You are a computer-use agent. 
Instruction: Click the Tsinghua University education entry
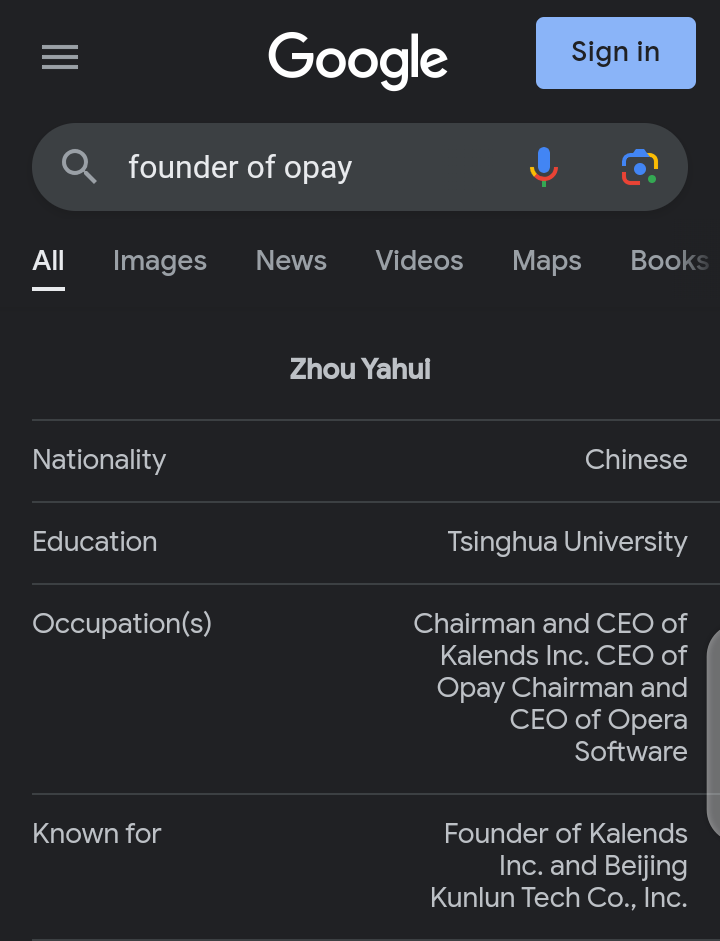pyautogui.click(x=567, y=541)
